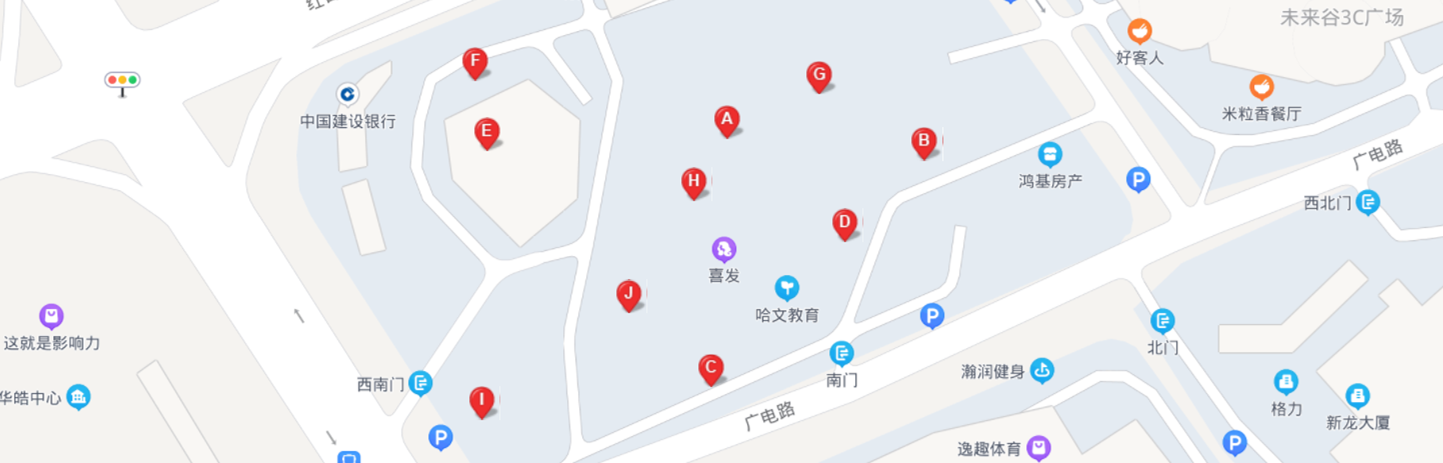Tap the 瀚润健身 gym marker

coord(1042,371)
